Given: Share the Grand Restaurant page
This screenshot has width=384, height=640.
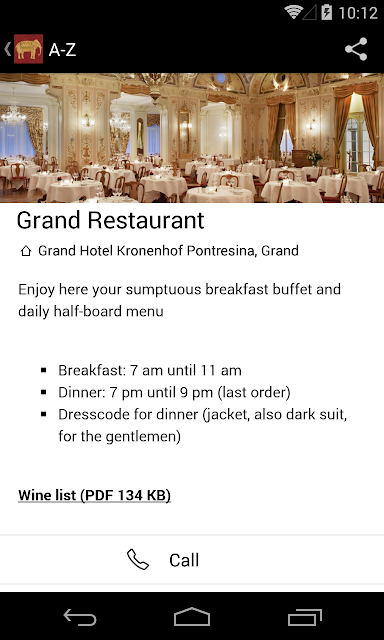Looking at the screenshot, I should click(x=356, y=49).
